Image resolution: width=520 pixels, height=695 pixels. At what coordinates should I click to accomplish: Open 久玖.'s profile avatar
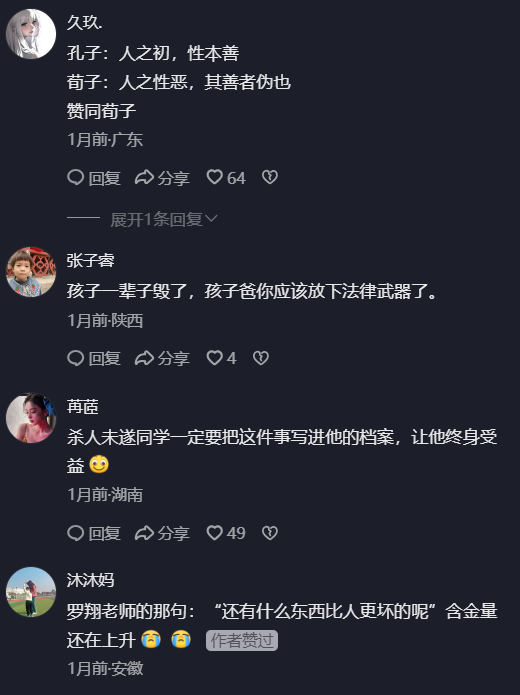pyautogui.click(x=31, y=34)
